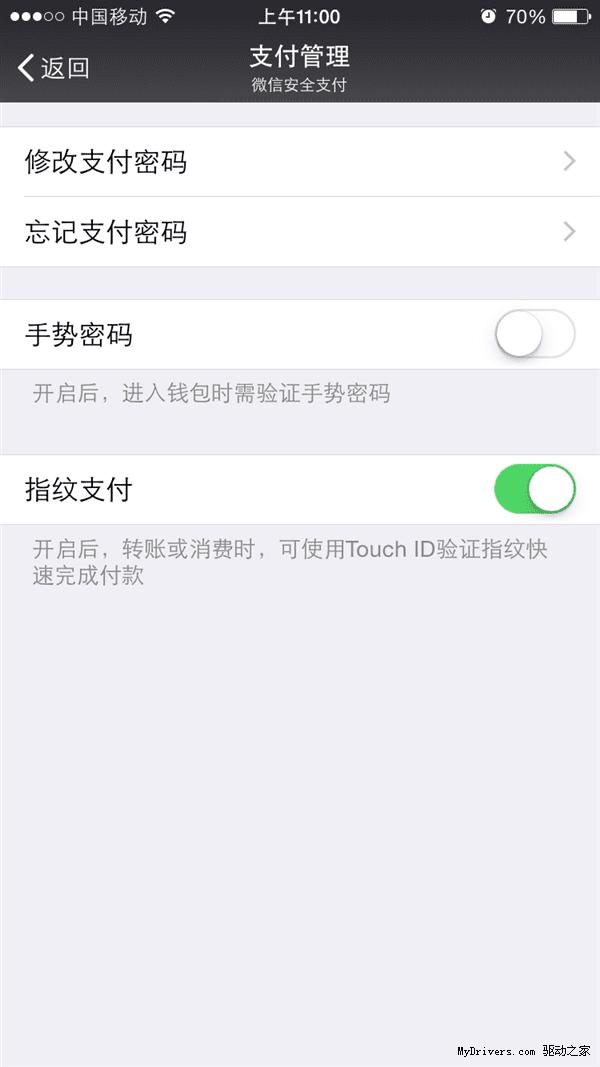The height and width of the screenshot is (1067, 600).
Task: Turn off the 指纹支付 switch
Action: click(535, 490)
